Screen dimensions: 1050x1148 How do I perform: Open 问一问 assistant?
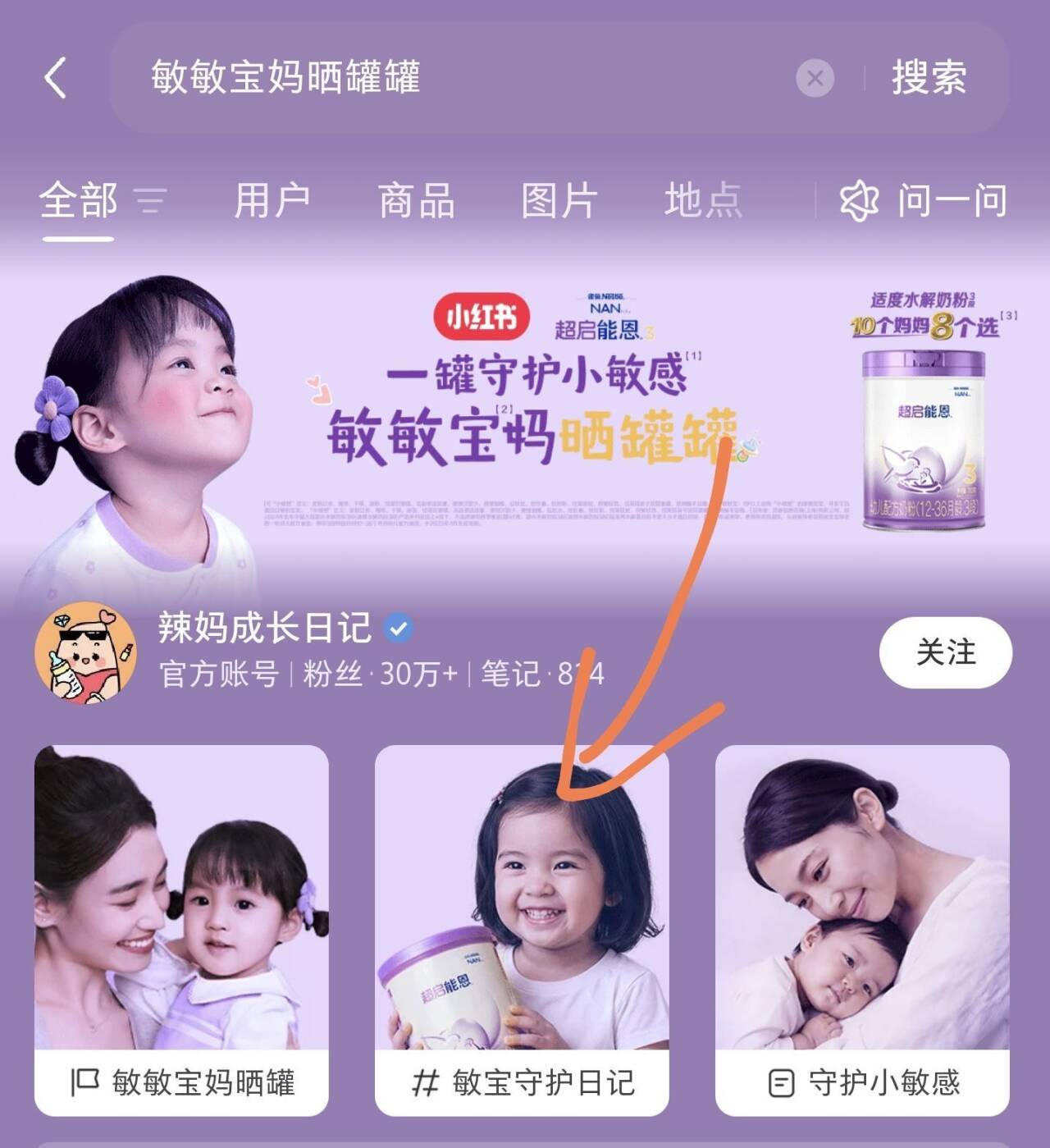click(x=924, y=200)
